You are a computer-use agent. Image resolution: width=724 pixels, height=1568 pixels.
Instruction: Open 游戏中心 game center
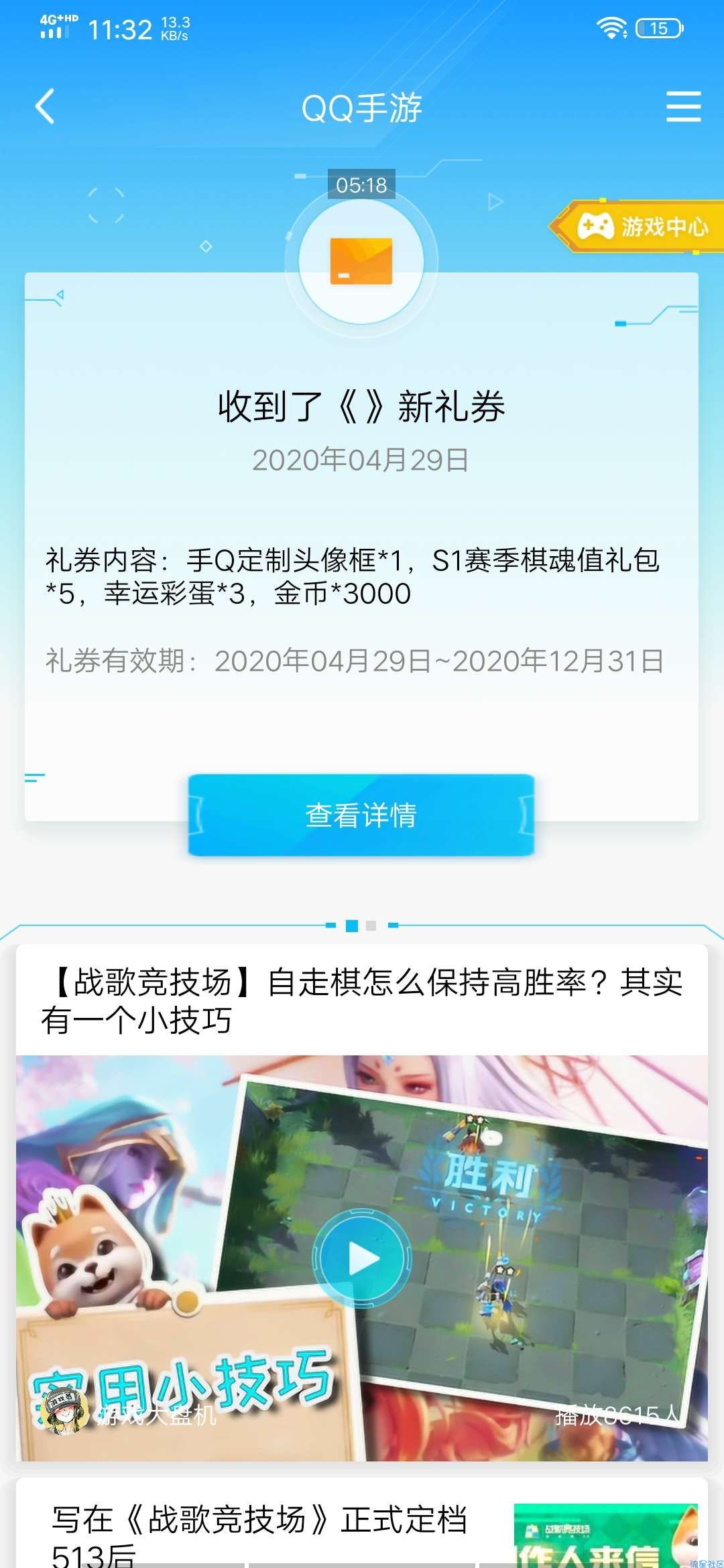(x=644, y=226)
